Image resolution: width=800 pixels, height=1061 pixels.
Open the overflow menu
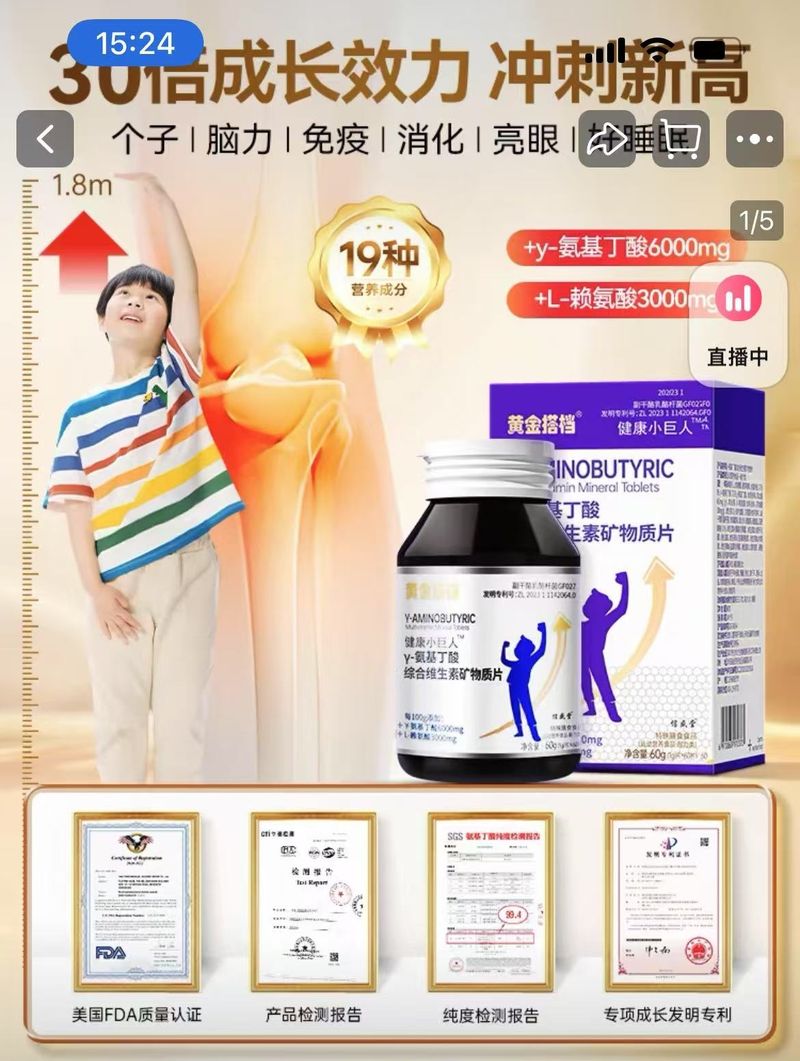pos(754,139)
